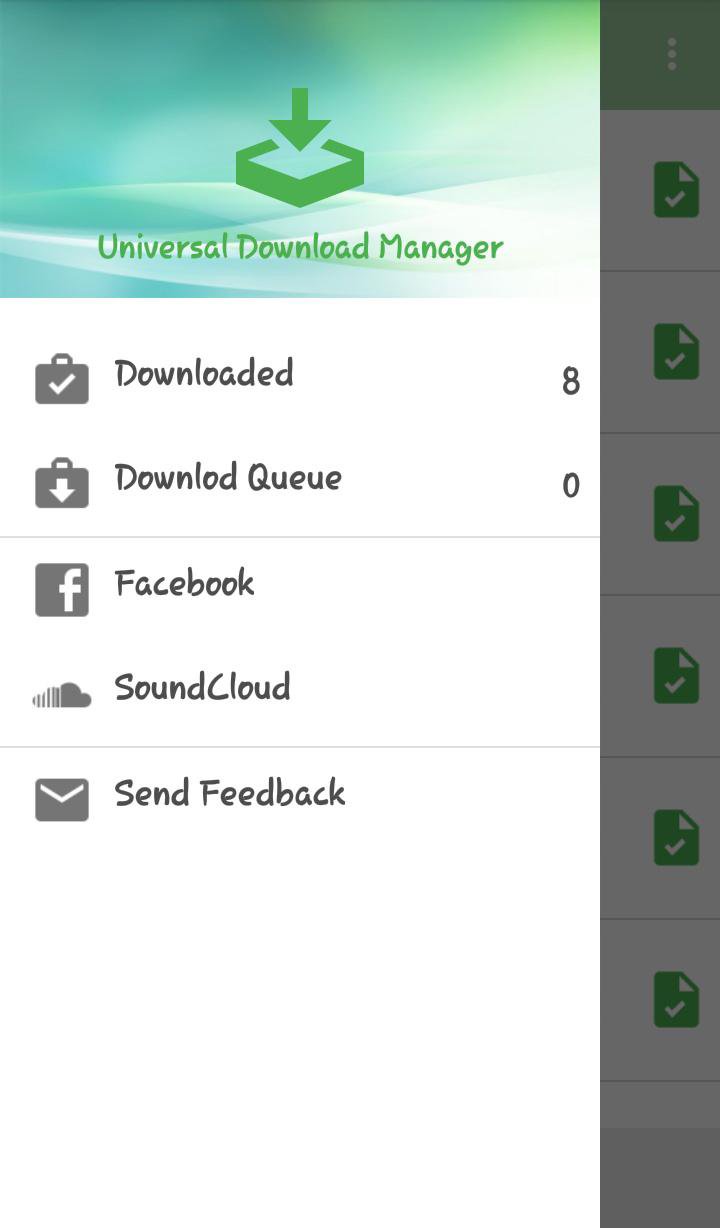The width and height of the screenshot is (720, 1228).
Task: Navigate to Facebook downloads
Action: (185, 584)
